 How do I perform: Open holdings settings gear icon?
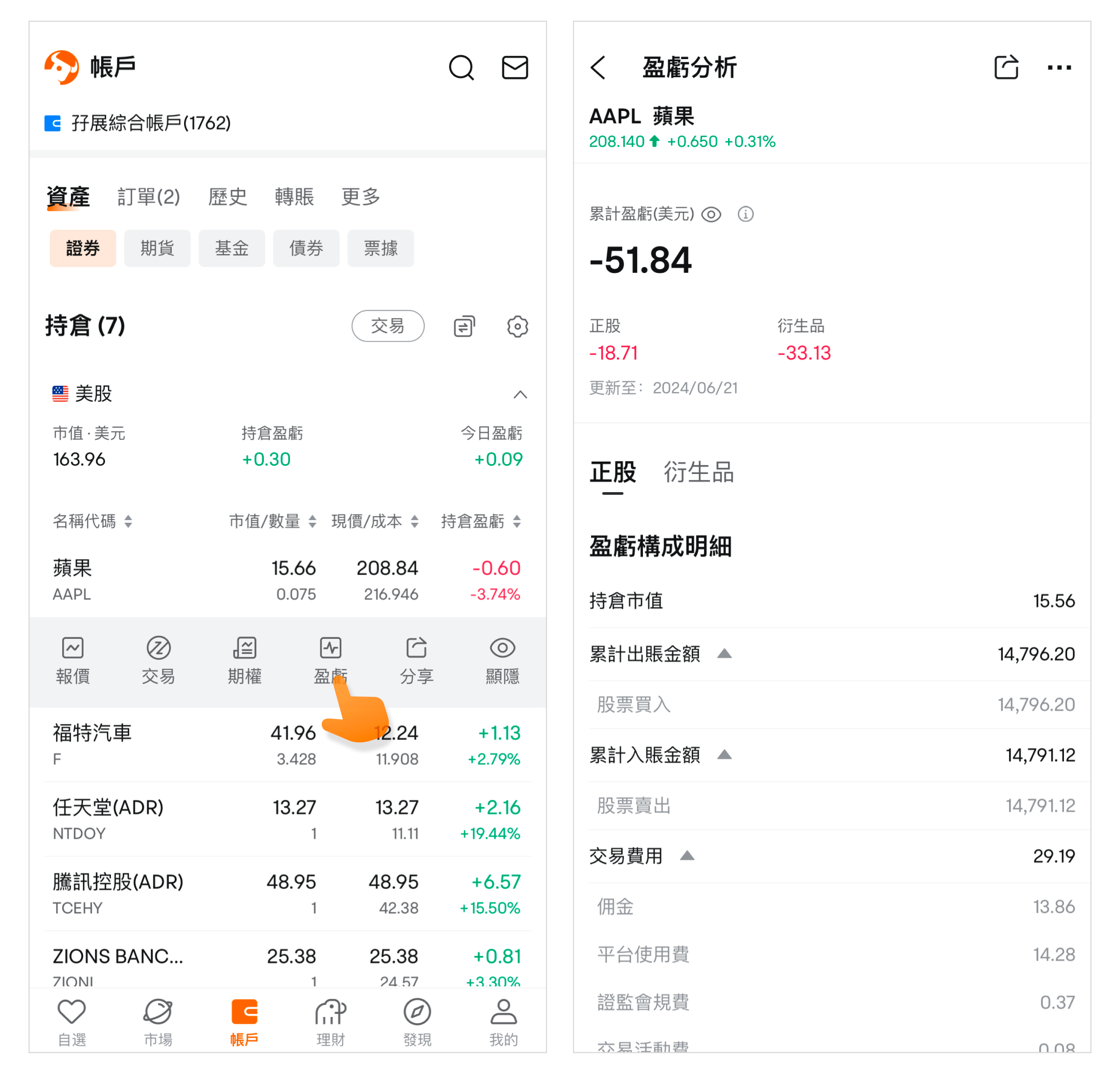coord(517,326)
